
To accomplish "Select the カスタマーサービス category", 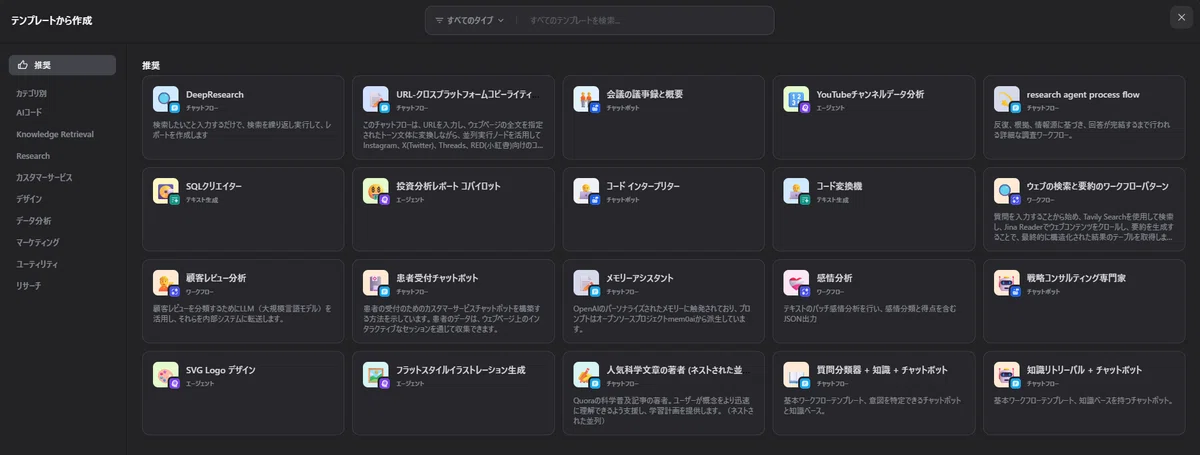I will click(x=44, y=177).
